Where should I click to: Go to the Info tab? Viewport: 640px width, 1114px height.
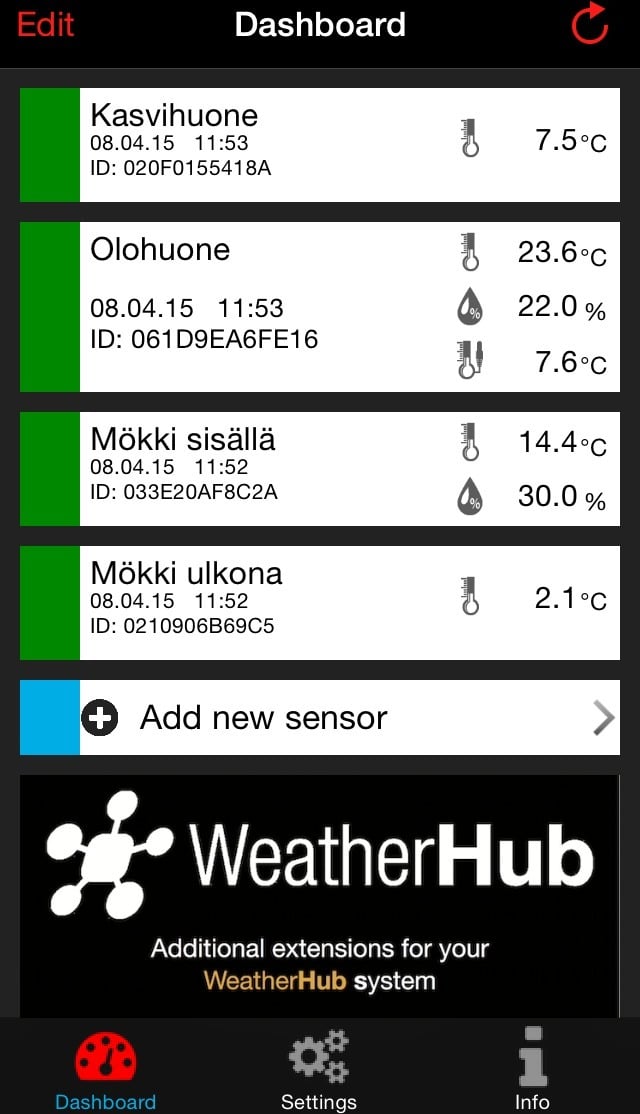pyautogui.click(x=532, y=1070)
